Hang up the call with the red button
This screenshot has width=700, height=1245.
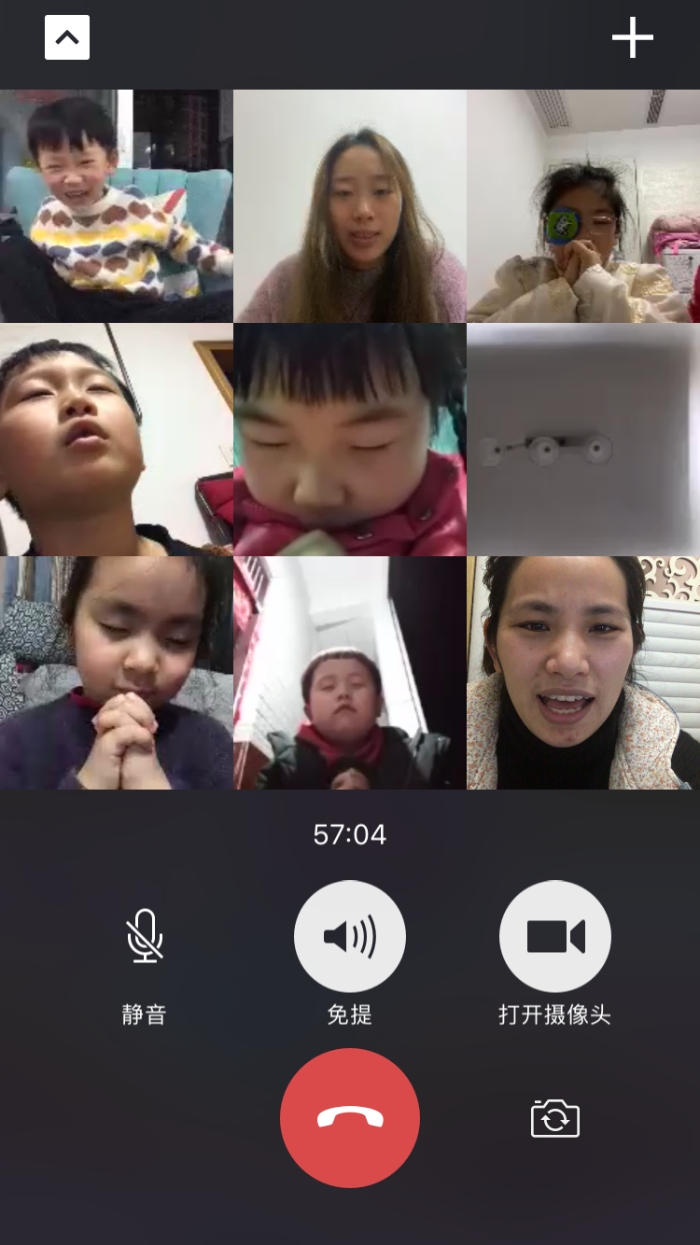[350, 1118]
